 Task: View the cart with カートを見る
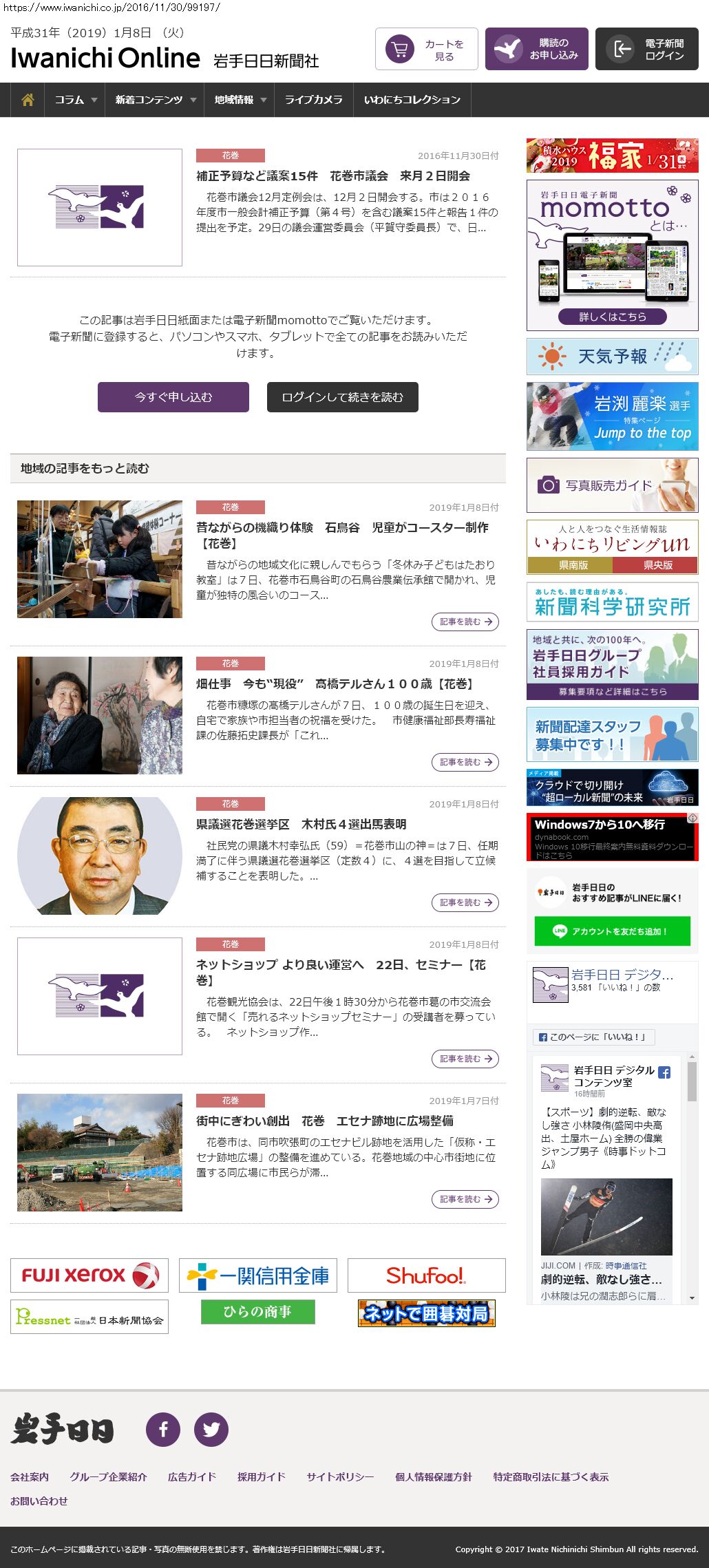(x=427, y=49)
